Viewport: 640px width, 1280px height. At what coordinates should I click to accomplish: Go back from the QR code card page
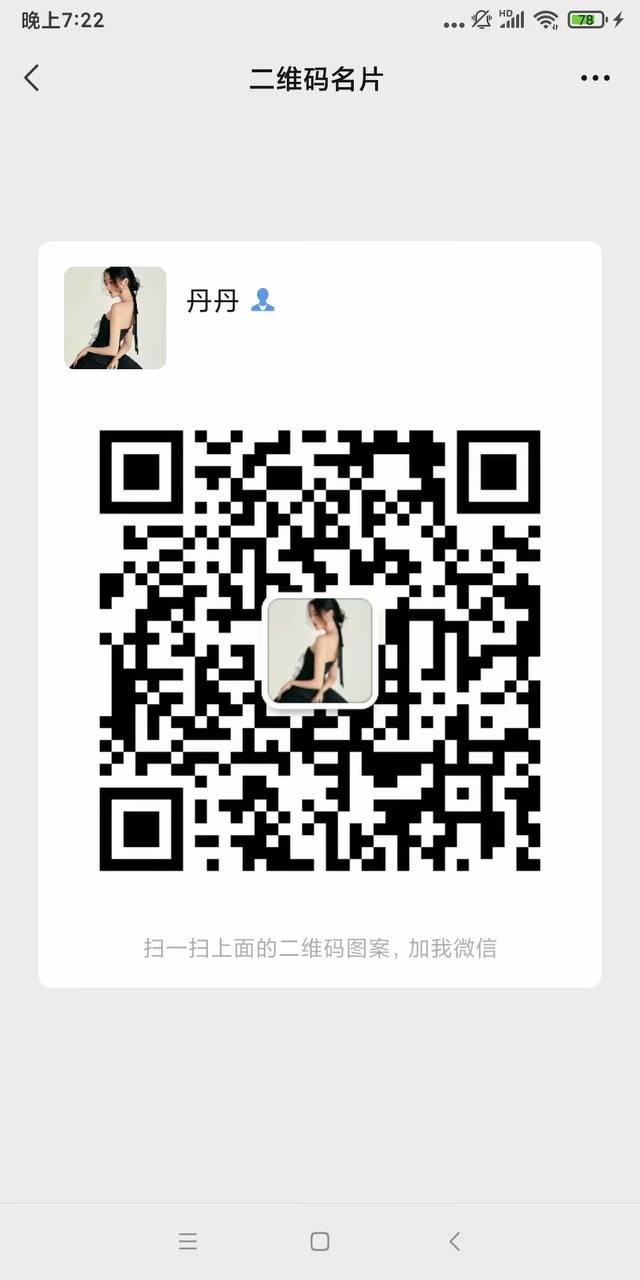[32, 78]
